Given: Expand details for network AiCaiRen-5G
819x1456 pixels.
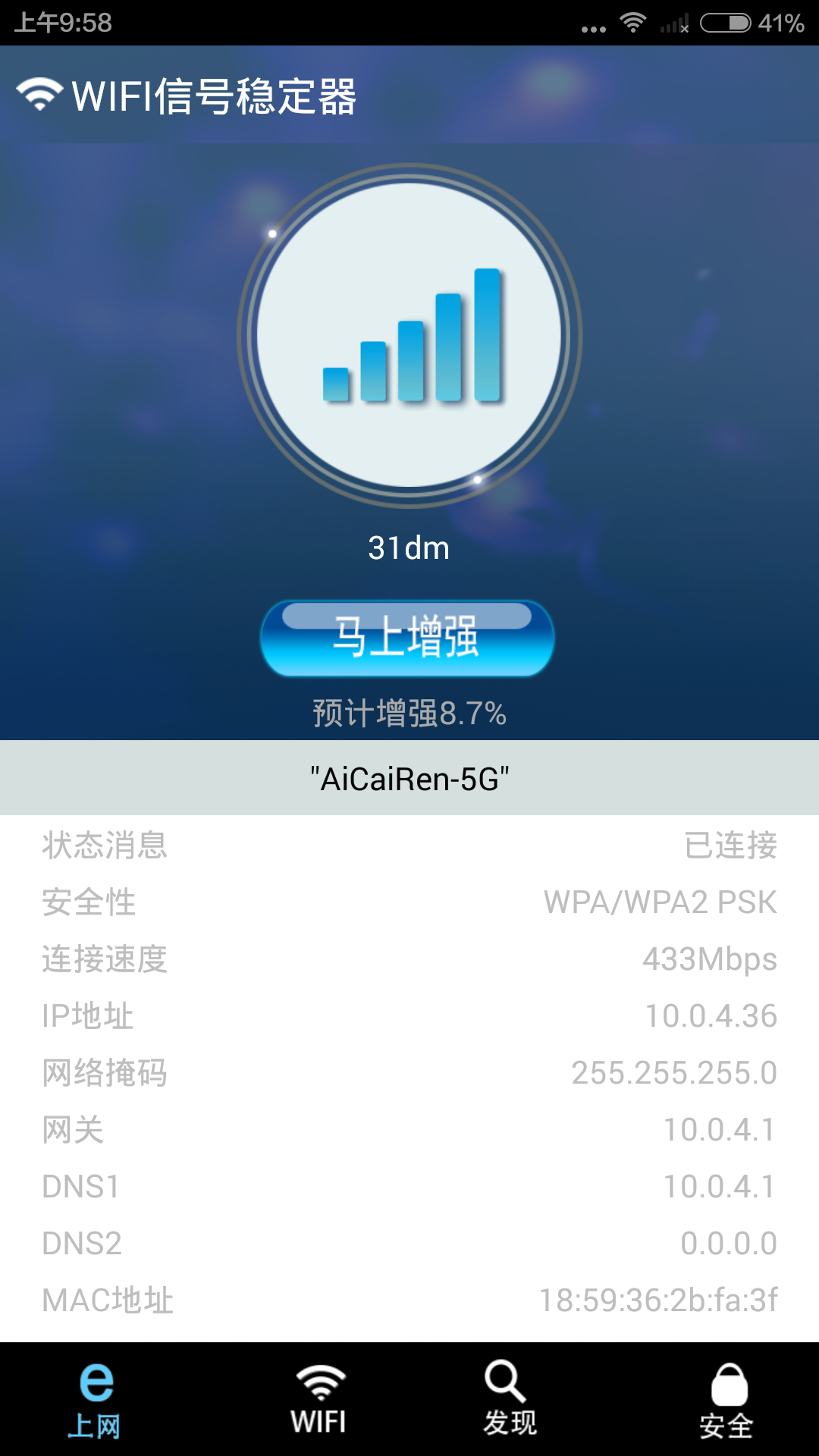Looking at the screenshot, I should [x=409, y=777].
